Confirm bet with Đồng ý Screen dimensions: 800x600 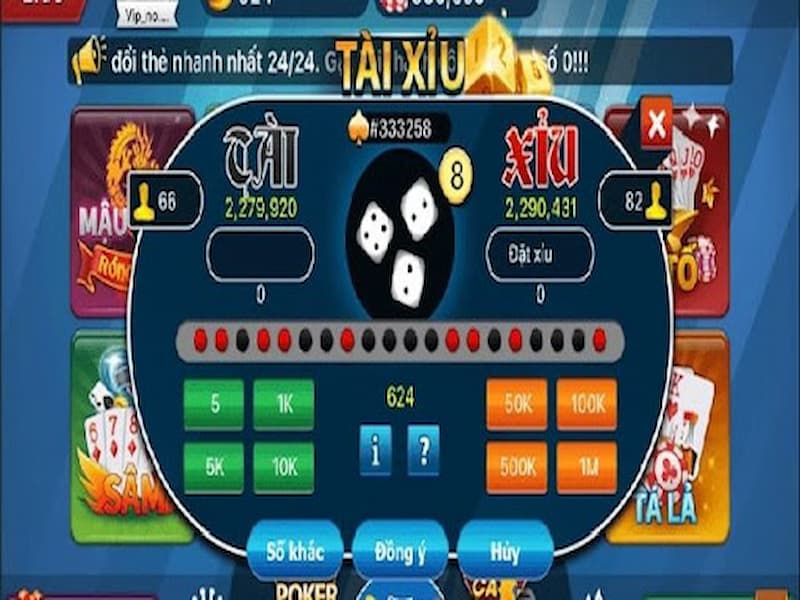click(400, 549)
